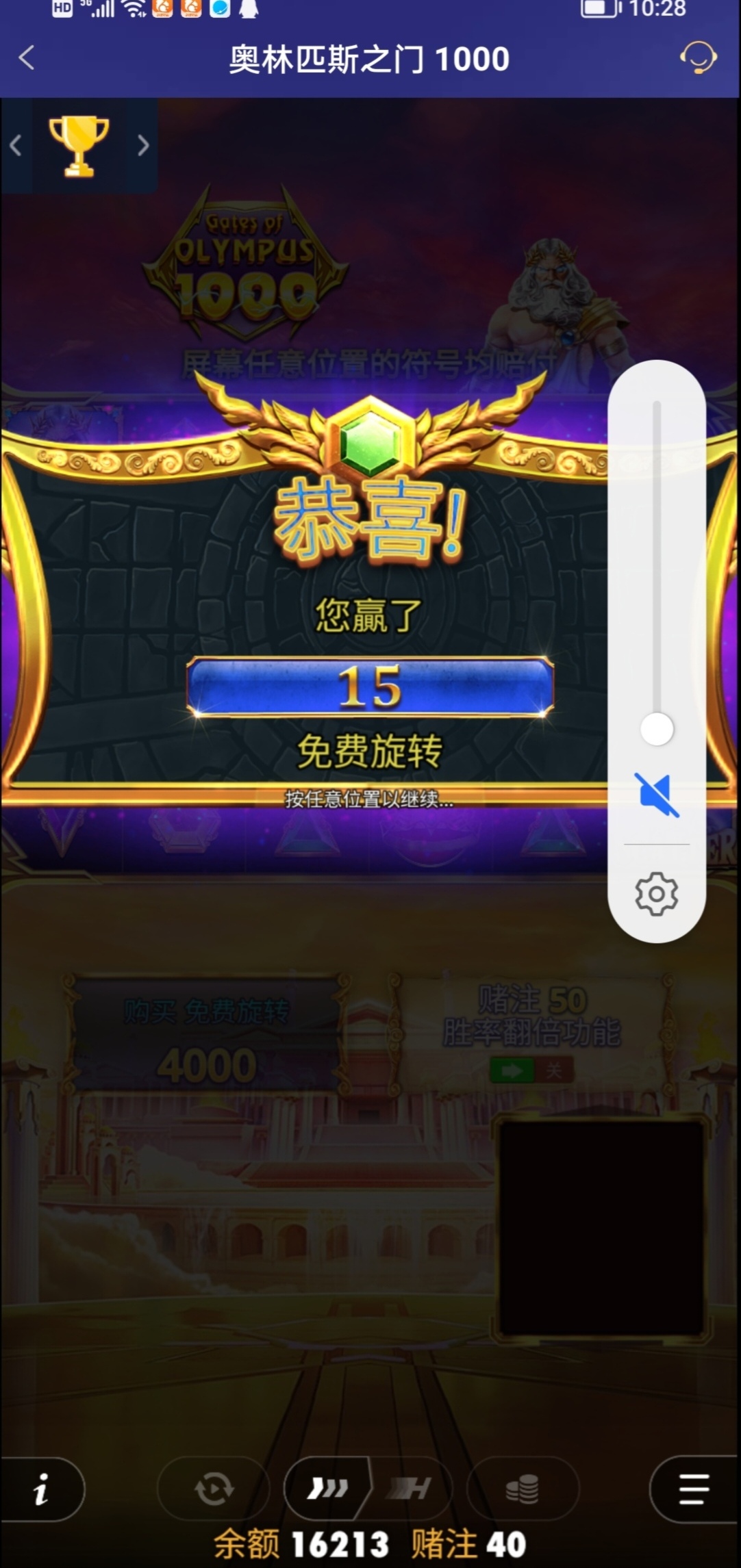Open the autoplay spin button
This screenshot has width=741, height=1568.
coord(214,1489)
